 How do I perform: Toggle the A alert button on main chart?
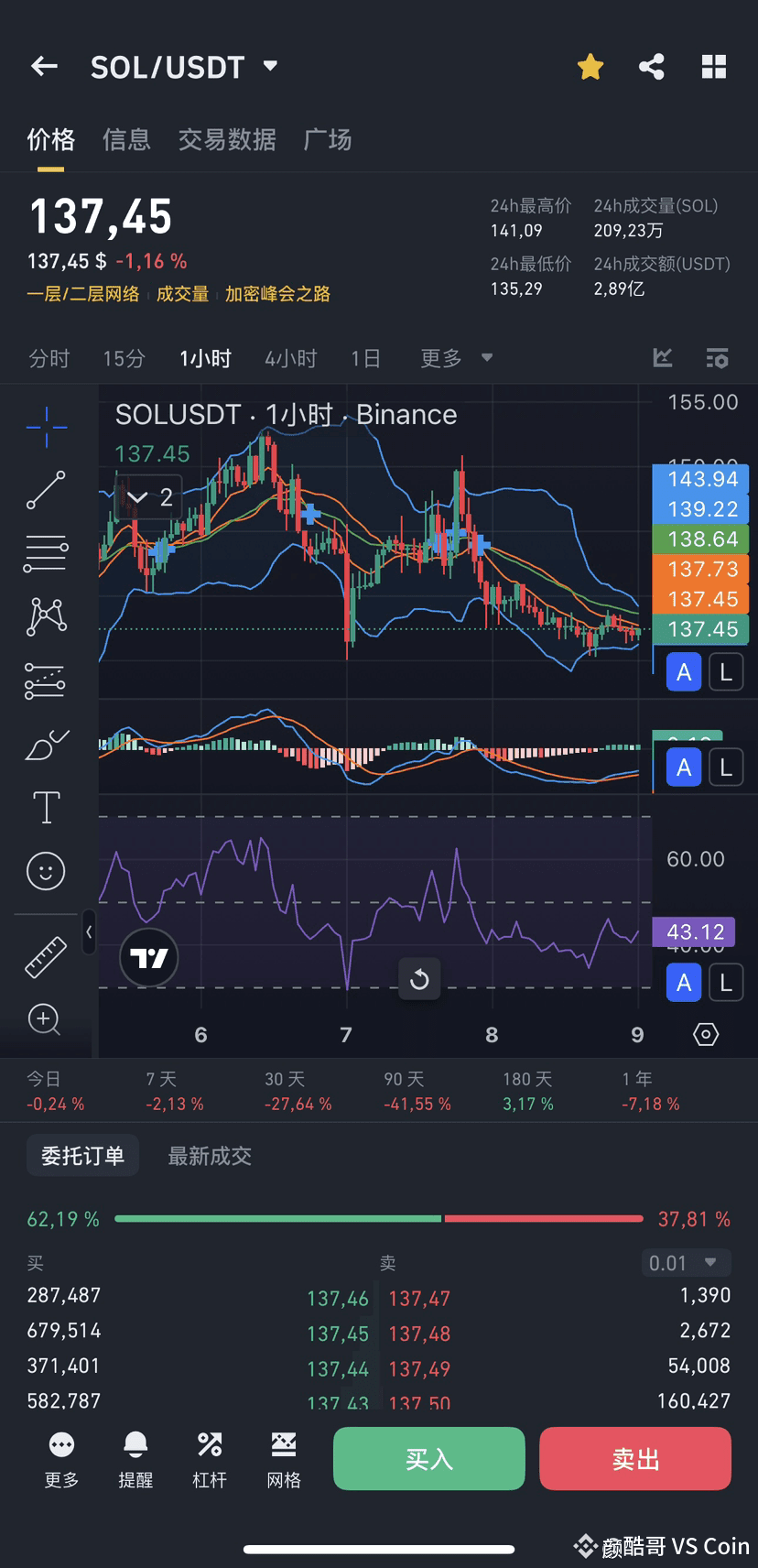coord(683,671)
